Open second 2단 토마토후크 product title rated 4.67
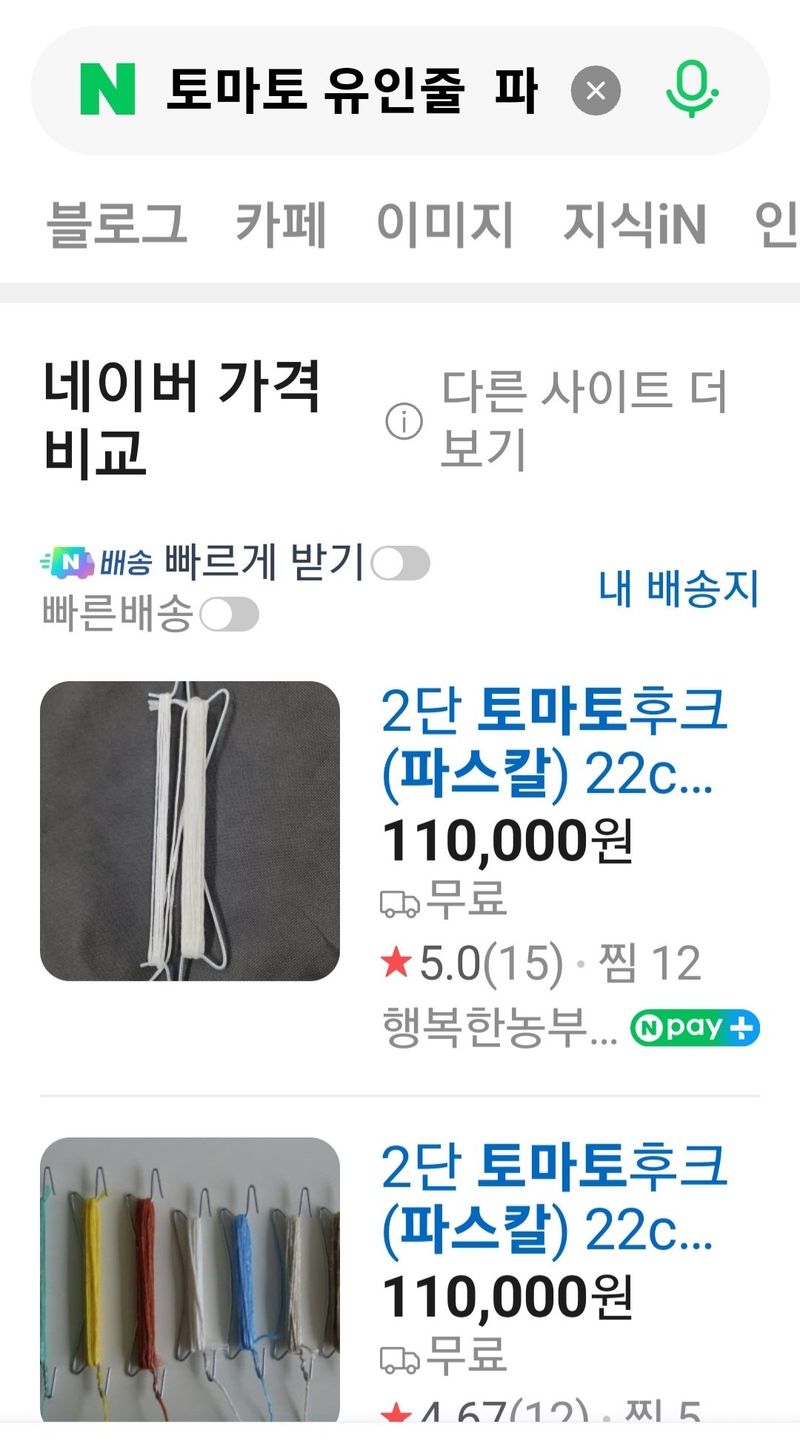The image size is (800, 1444). click(x=553, y=1197)
